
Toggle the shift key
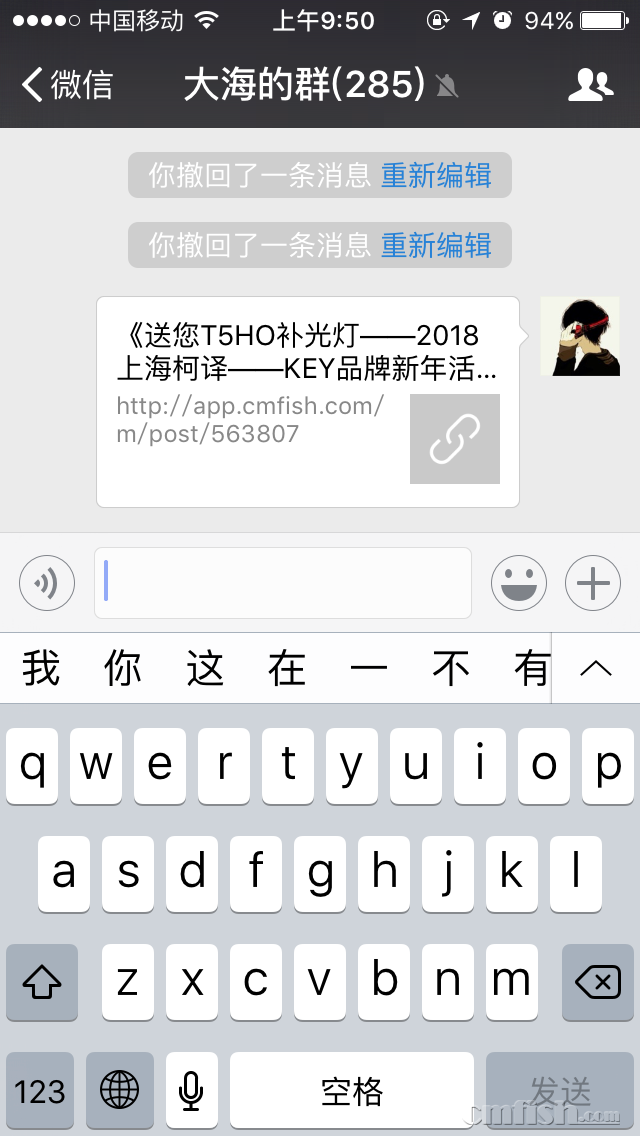pyautogui.click(x=42, y=982)
